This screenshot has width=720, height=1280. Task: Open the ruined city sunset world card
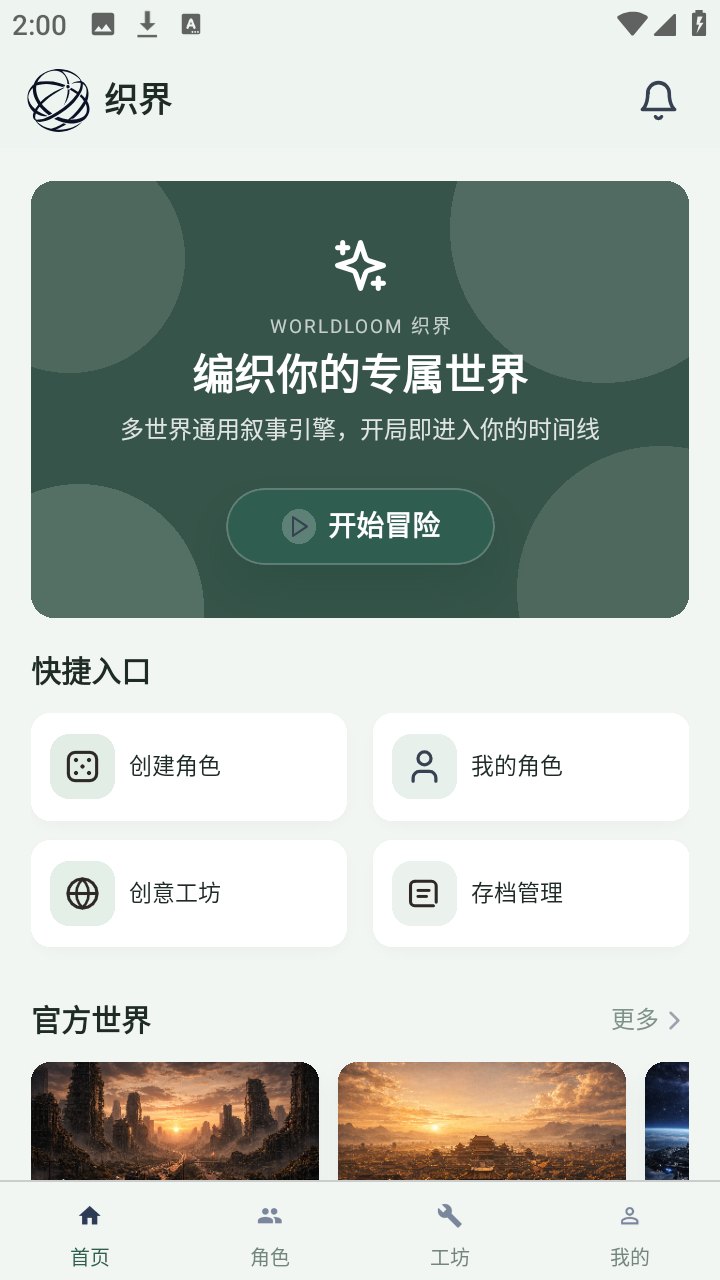(175, 1120)
